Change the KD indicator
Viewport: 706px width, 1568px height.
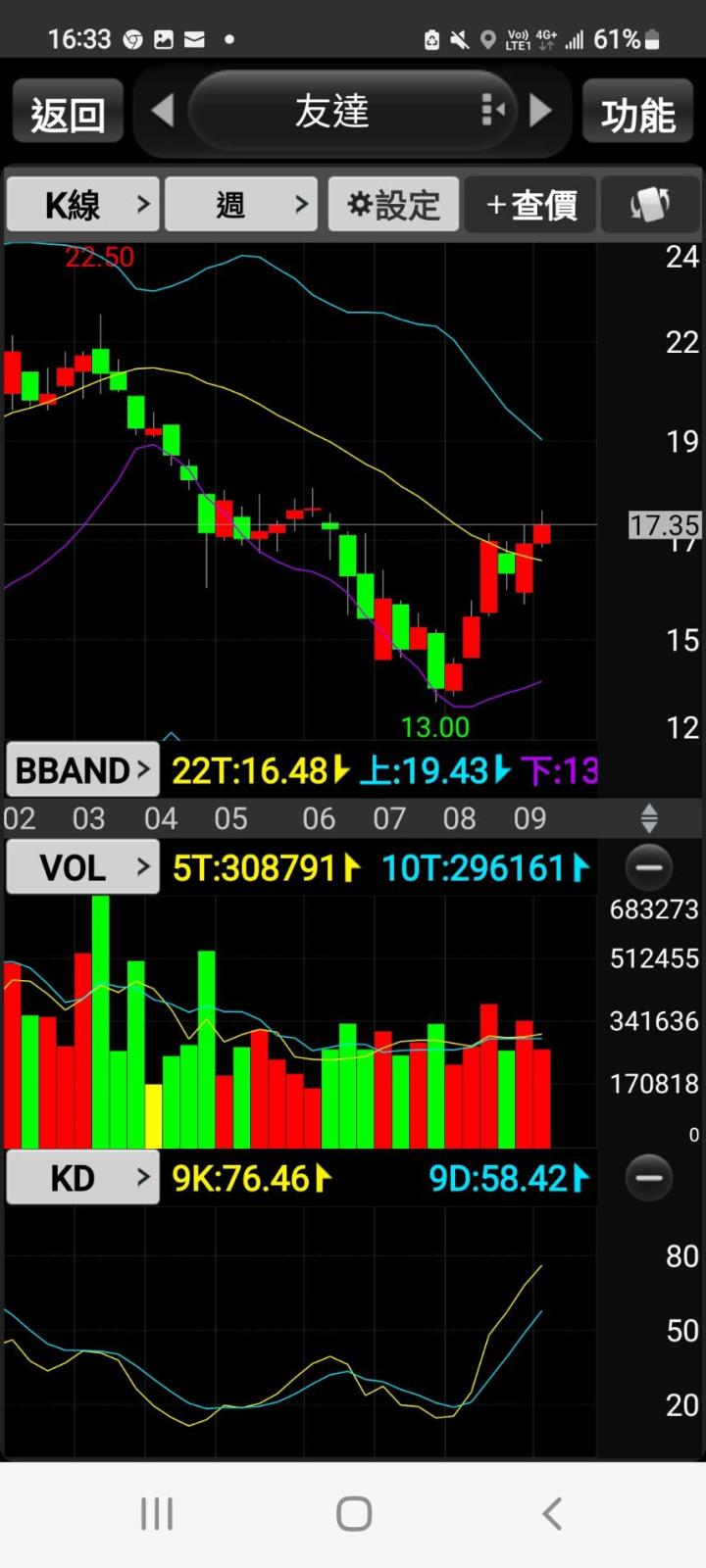click(82, 1177)
